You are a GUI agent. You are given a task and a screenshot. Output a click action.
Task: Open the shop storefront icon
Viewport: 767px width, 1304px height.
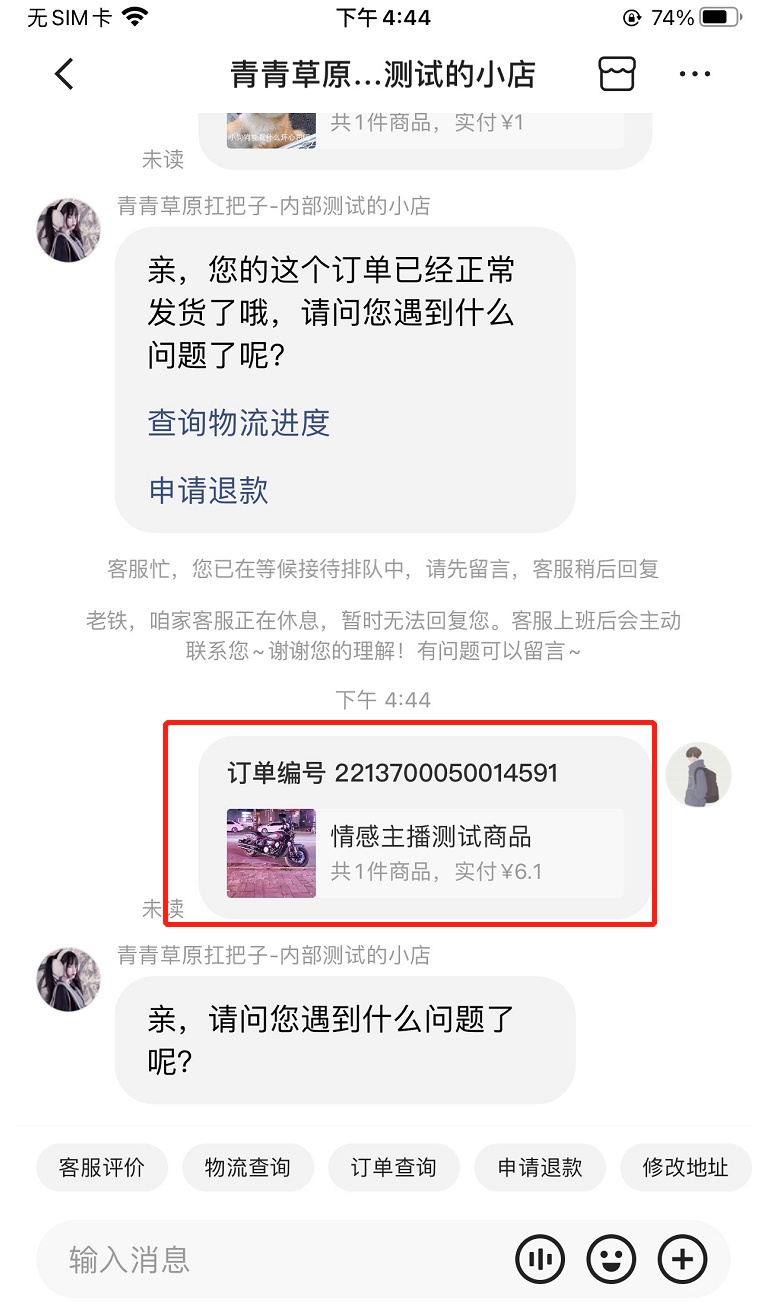pos(617,74)
